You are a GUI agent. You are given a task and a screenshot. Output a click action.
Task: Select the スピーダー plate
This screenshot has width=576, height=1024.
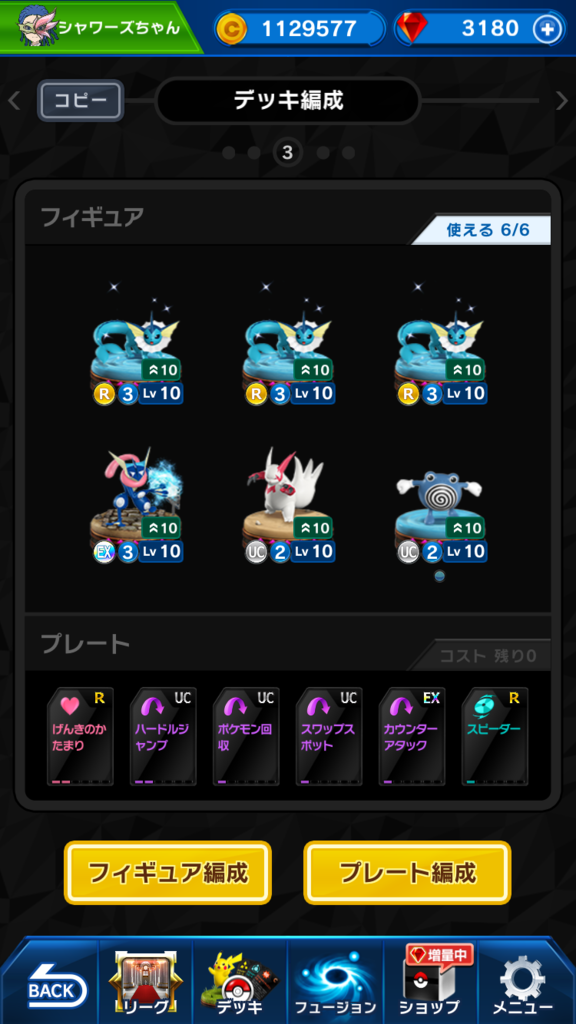tap(495, 736)
